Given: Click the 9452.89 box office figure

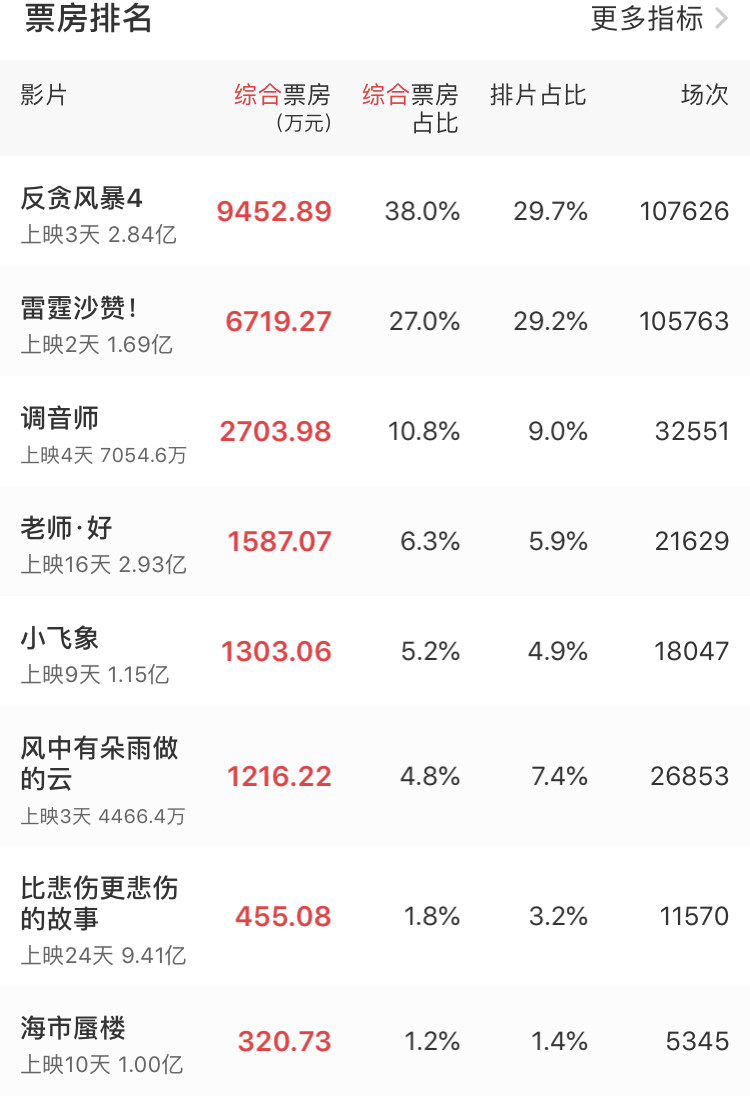Looking at the screenshot, I should tap(276, 211).
